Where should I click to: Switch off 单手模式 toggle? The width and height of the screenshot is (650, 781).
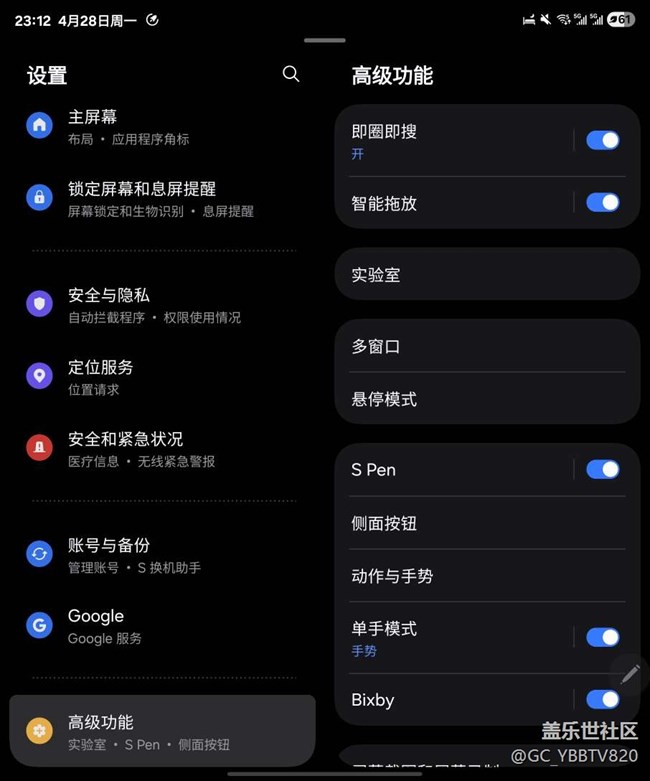[x=603, y=637]
